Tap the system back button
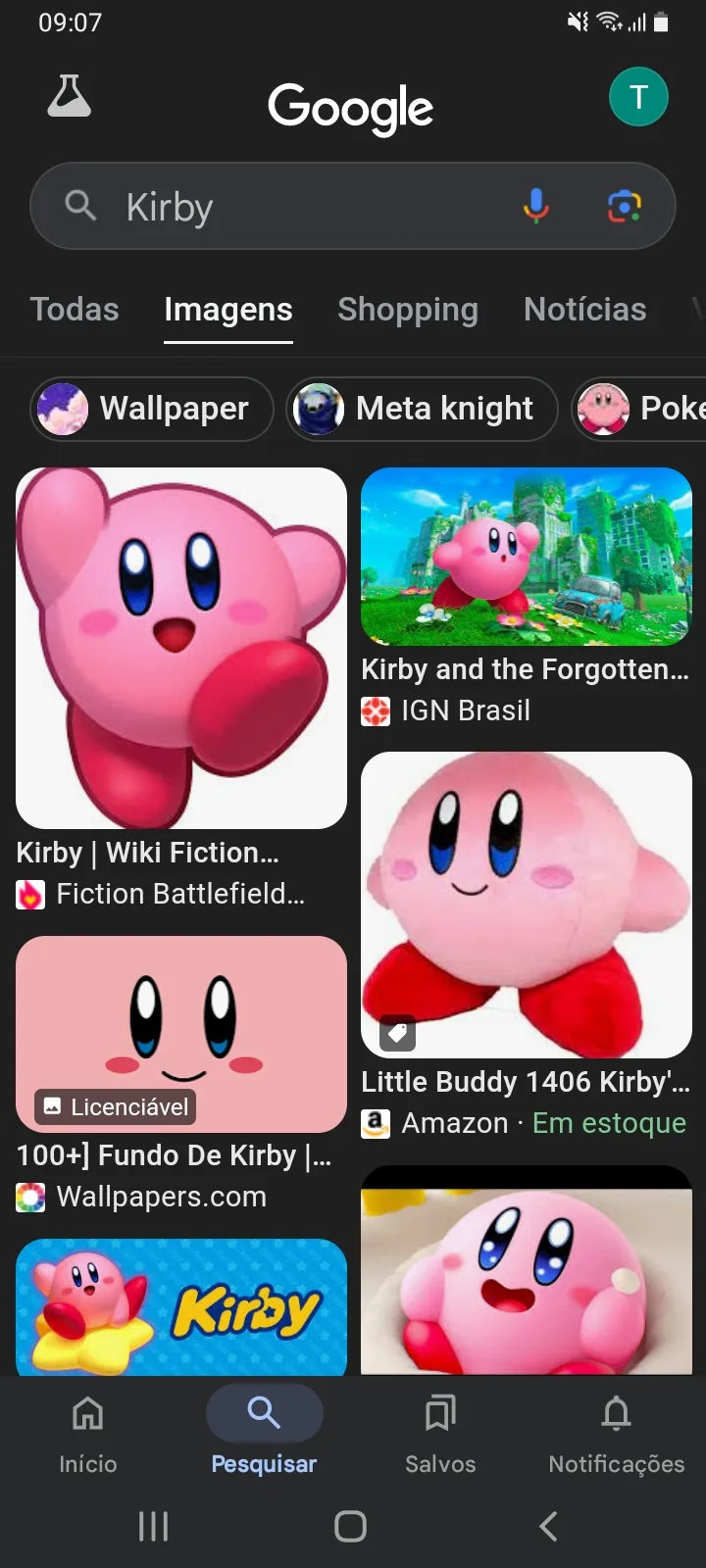 549,1526
